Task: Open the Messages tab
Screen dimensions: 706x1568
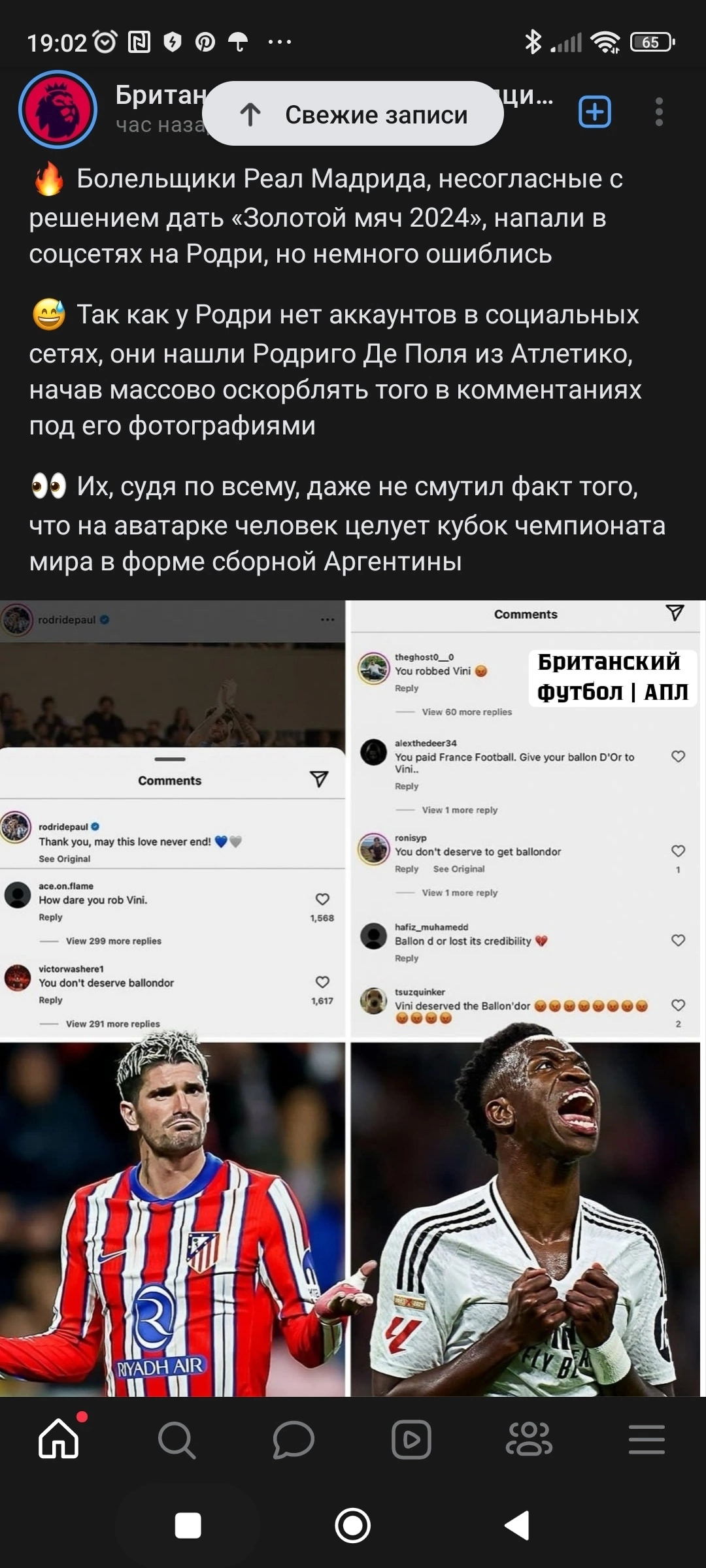Action: 294,1439
